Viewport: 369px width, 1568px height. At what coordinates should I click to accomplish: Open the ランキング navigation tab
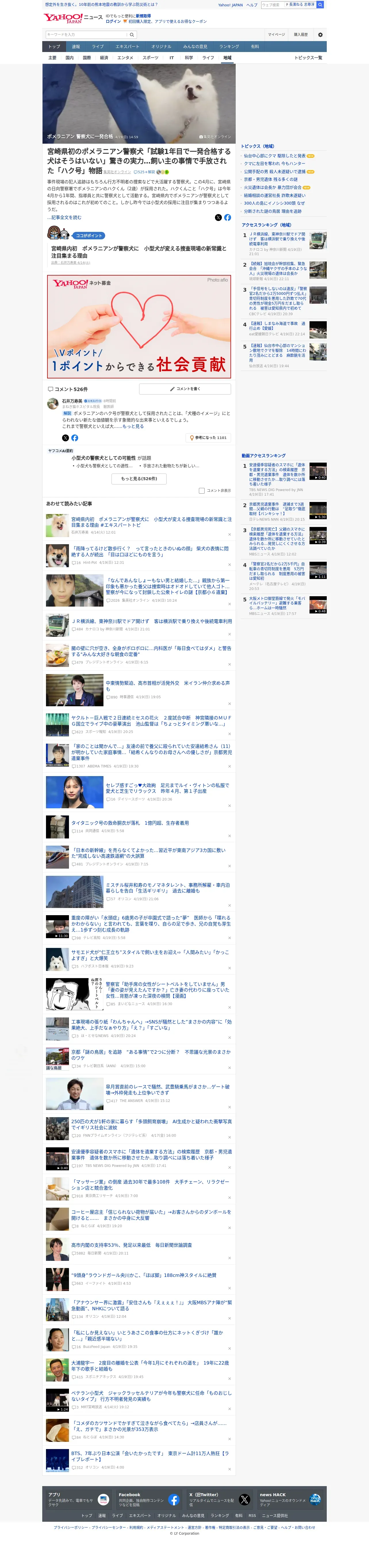[x=229, y=46]
